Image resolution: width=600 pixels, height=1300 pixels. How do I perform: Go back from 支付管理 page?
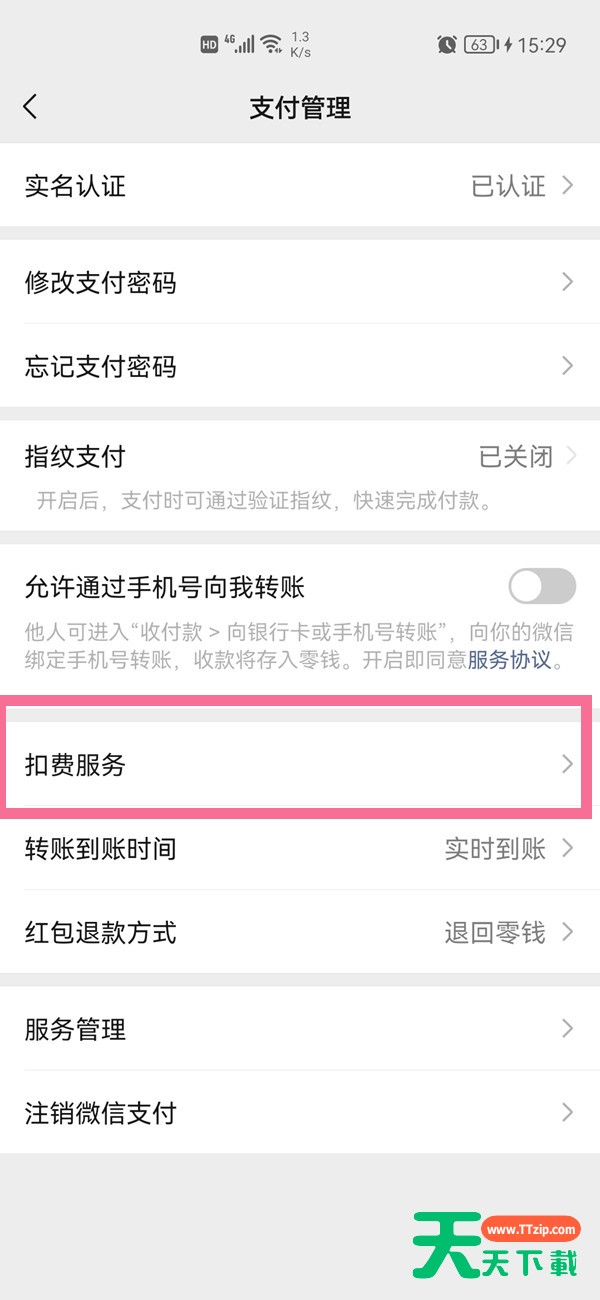(30, 107)
